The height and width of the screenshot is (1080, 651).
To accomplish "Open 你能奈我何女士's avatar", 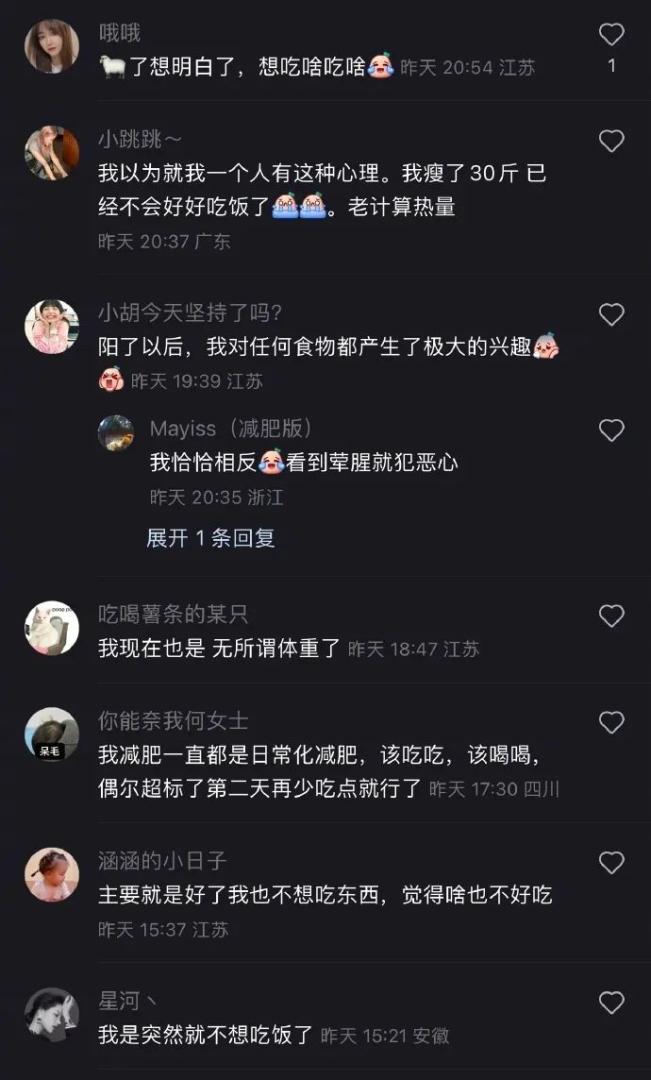I will [x=52, y=733].
